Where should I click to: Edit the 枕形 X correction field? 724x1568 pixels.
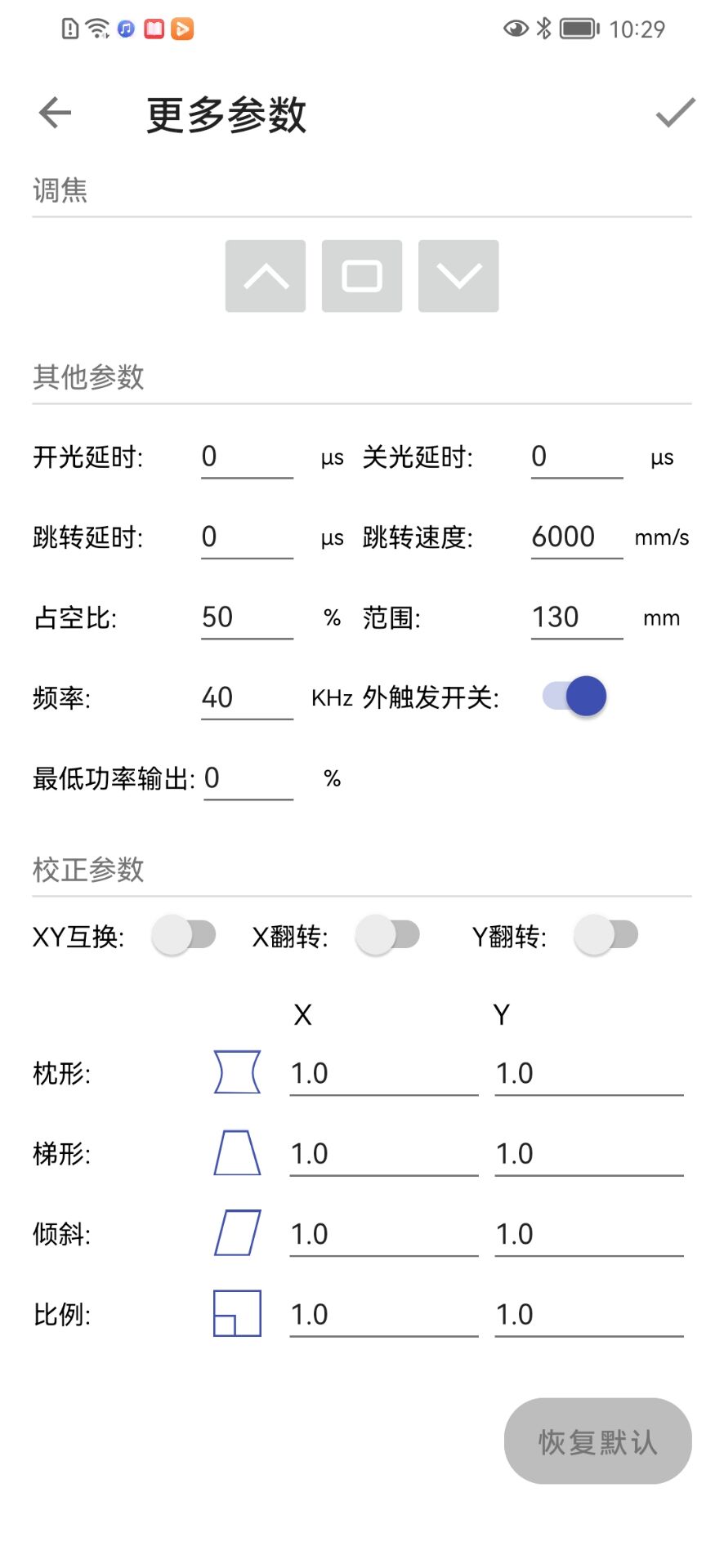click(x=384, y=1074)
